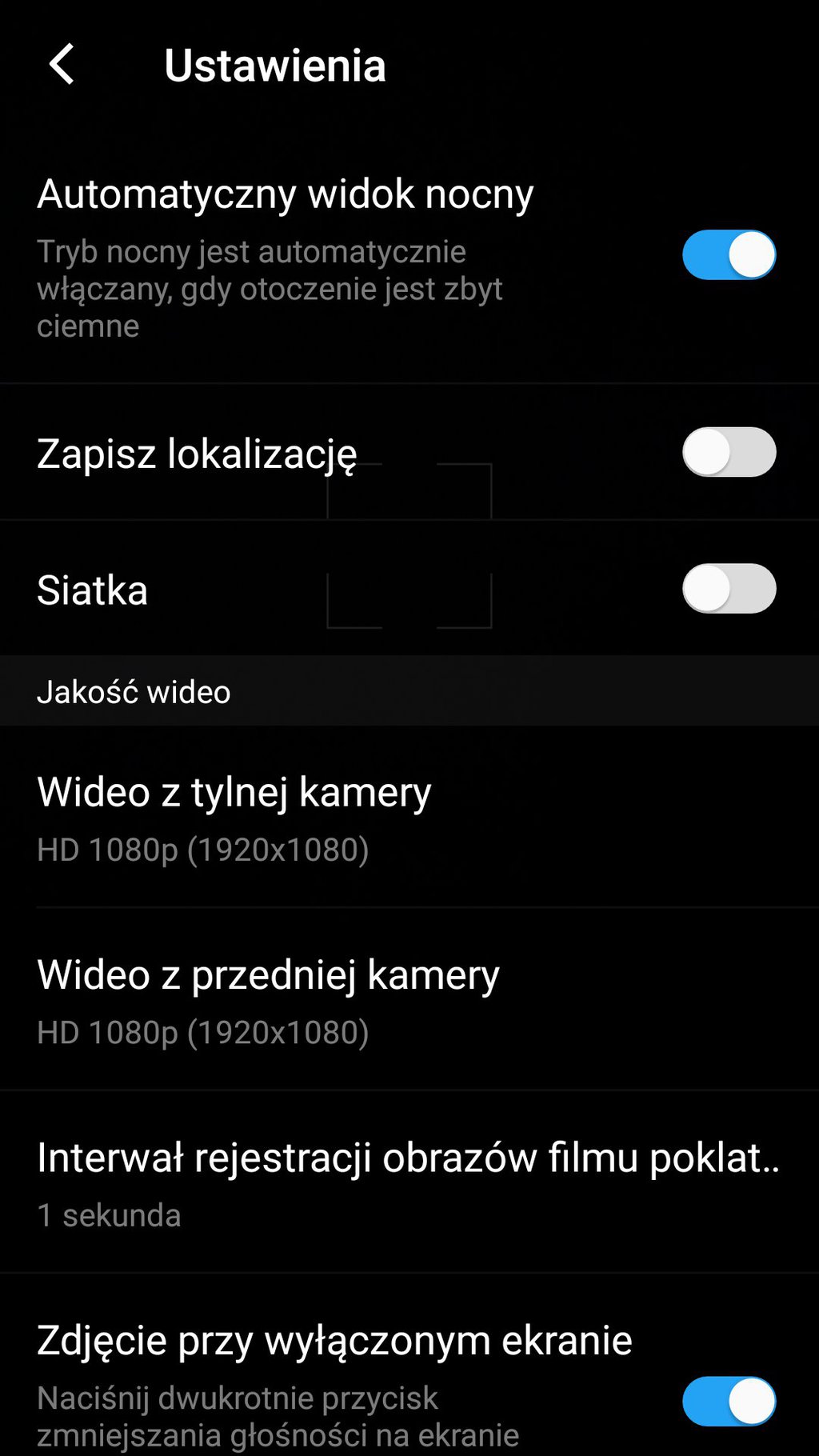The height and width of the screenshot is (1456, 819).
Task: Open Wideo z tylnej kamery quality setting
Action: pos(409,818)
